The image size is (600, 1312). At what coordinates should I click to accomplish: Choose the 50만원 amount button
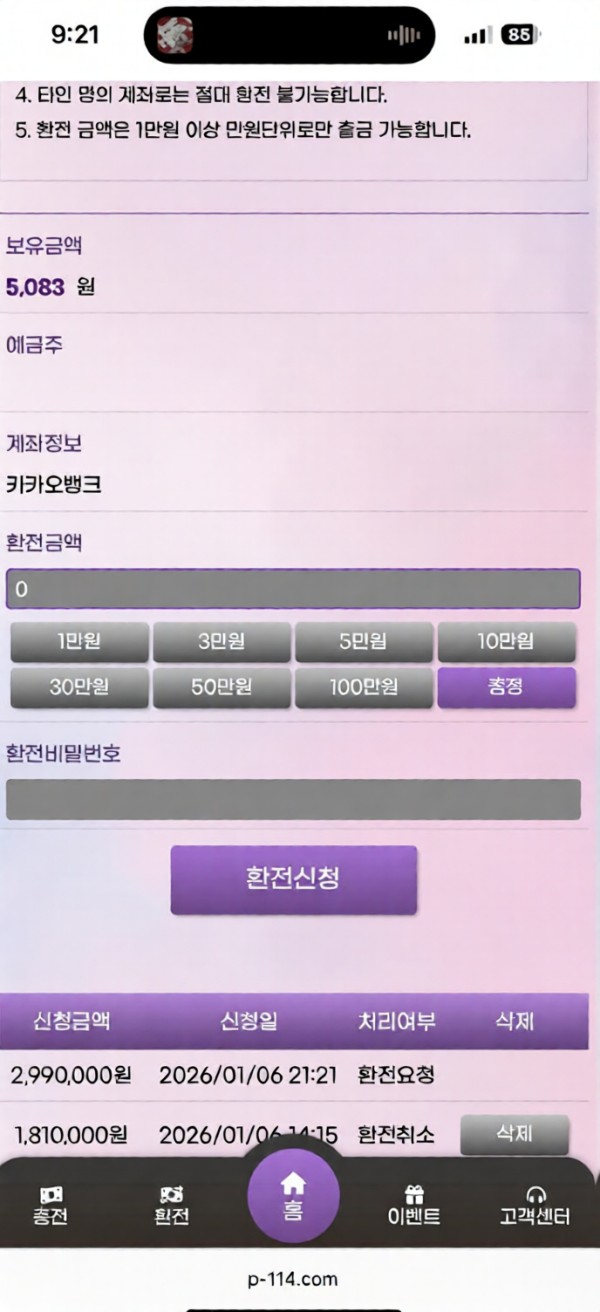pyautogui.click(x=221, y=688)
